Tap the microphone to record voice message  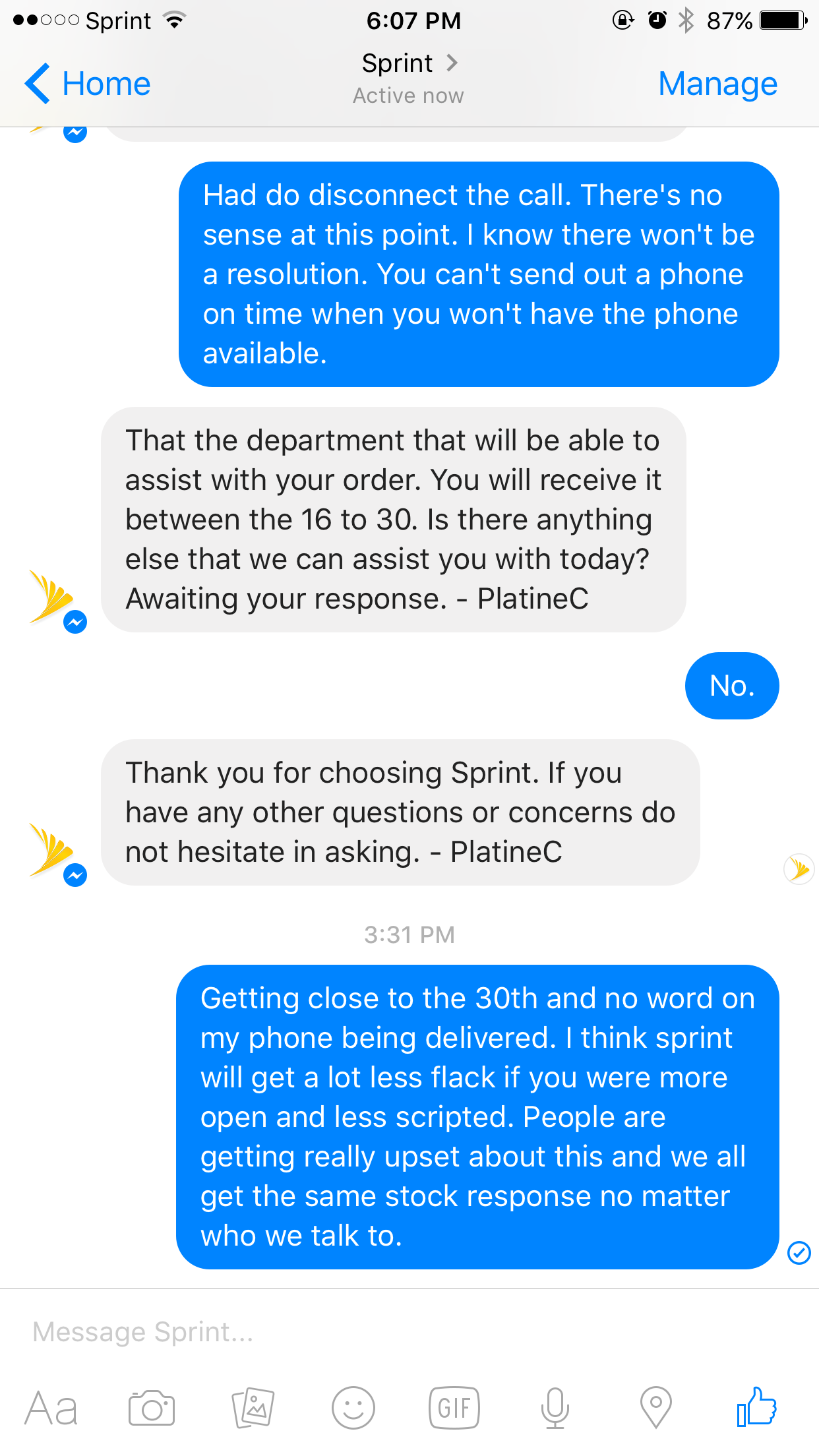555,1409
